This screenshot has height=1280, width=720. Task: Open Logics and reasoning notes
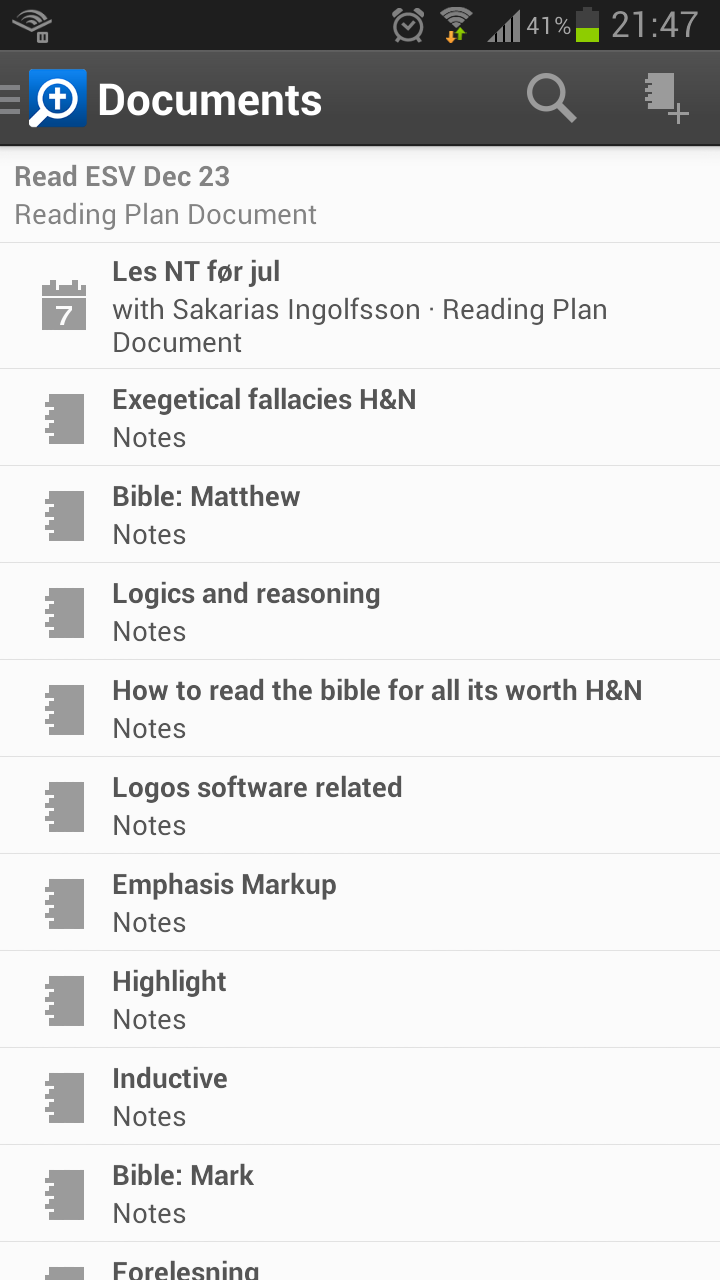coord(360,612)
